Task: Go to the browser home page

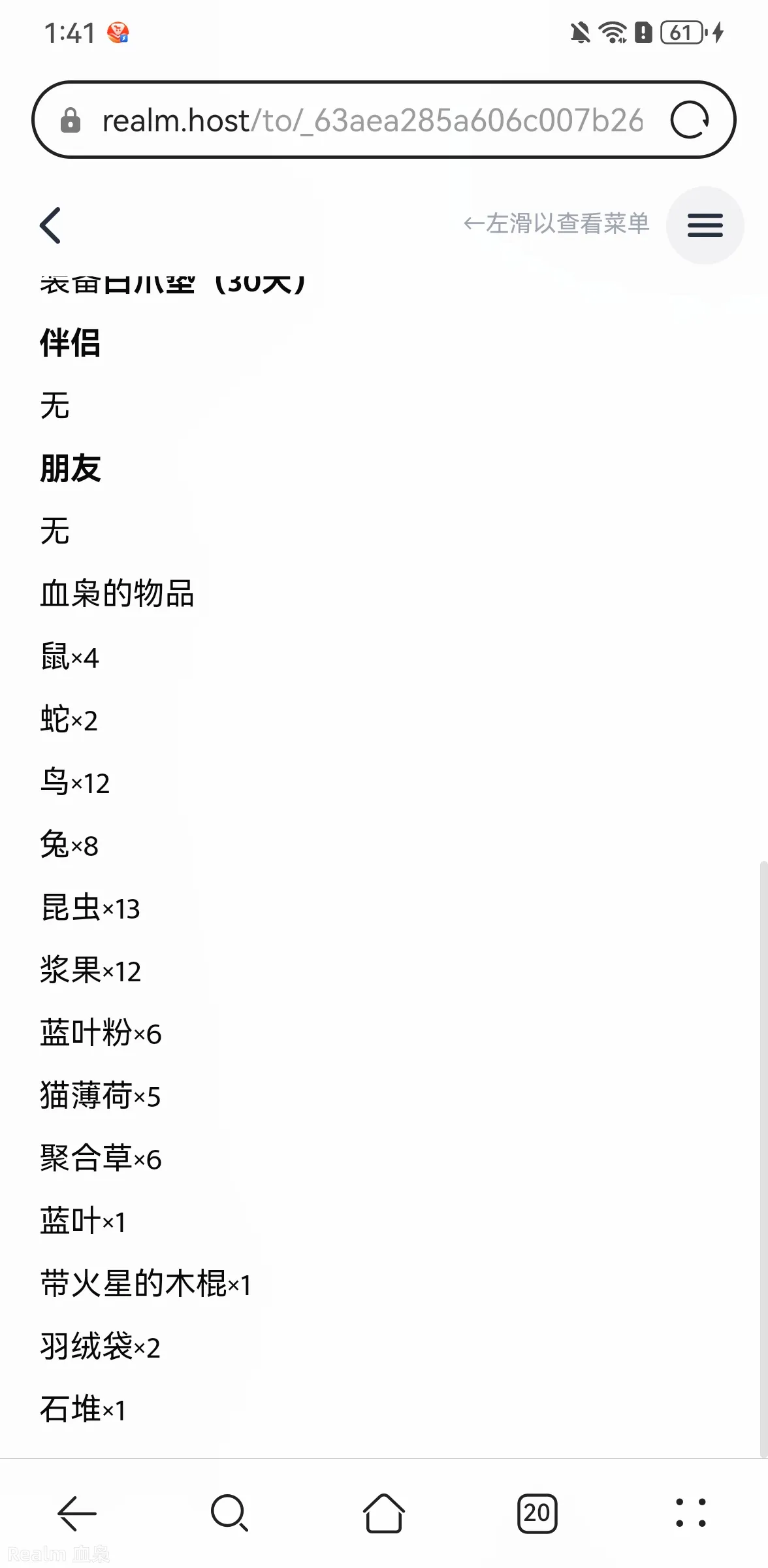Action: [383, 1513]
